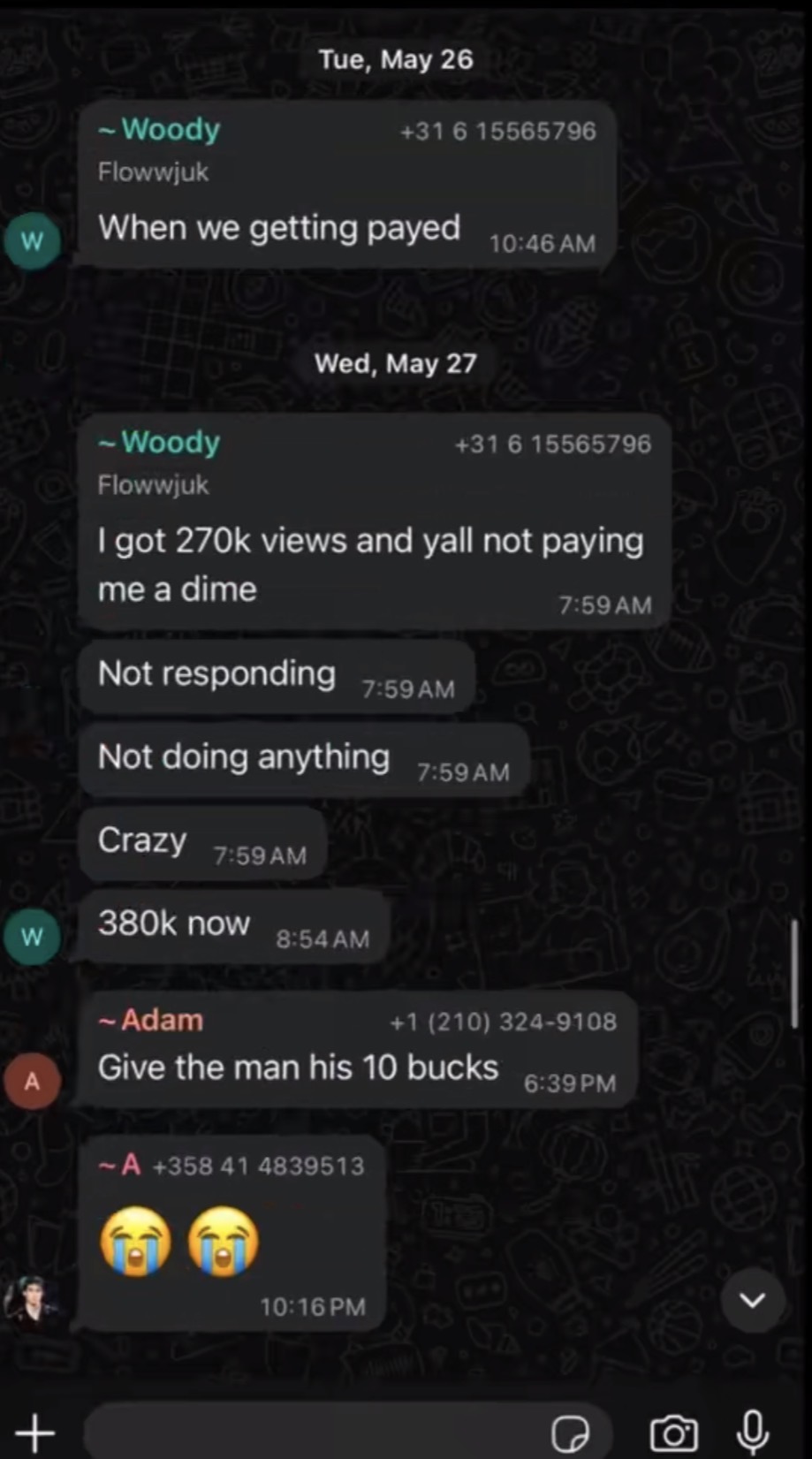Tap Woody's name on the 270k views message
The height and width of the screenshot is (1459, 812).
click(171, 441)
